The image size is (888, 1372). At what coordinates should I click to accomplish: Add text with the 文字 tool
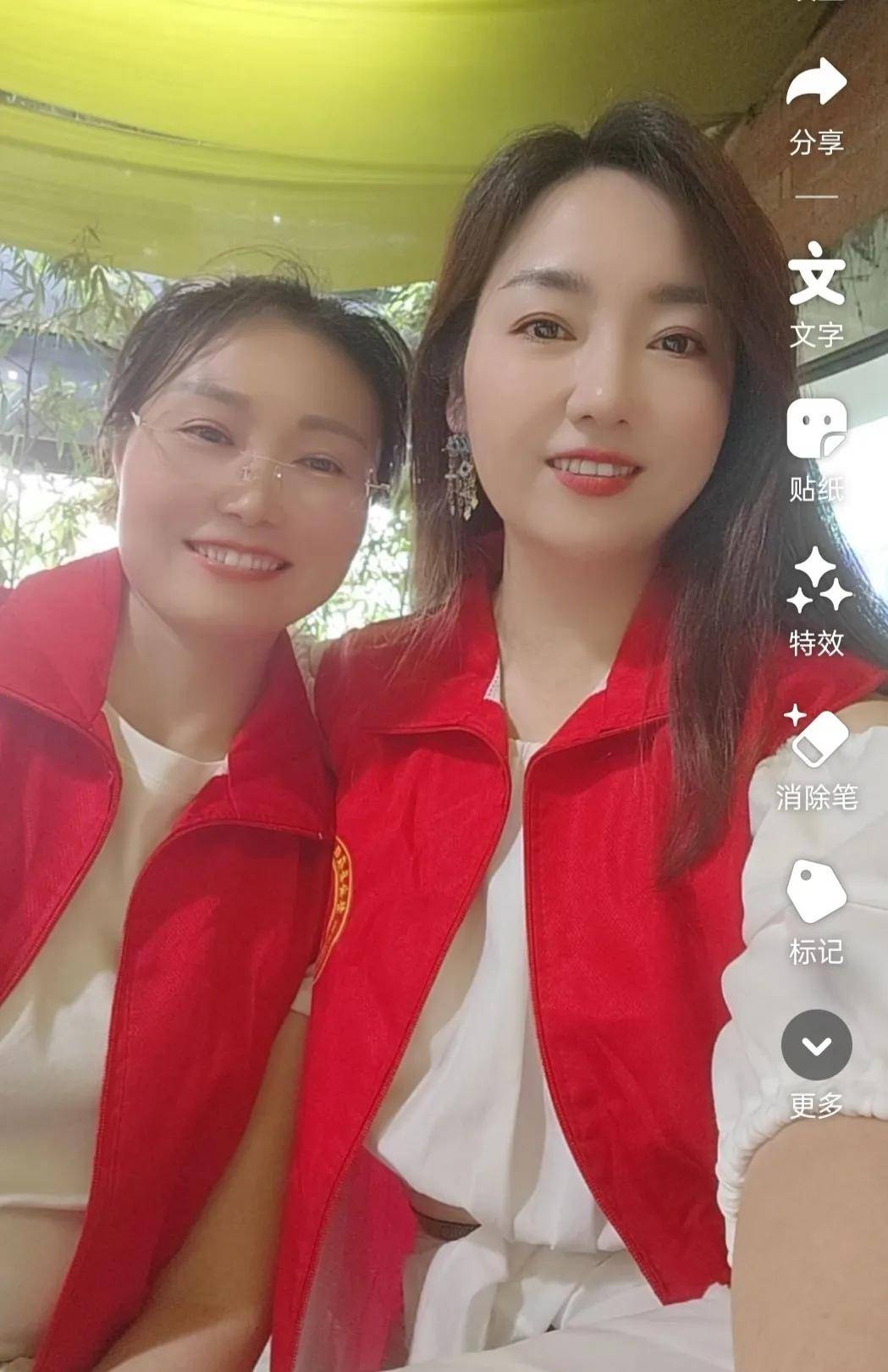click(x=816, y=275)
